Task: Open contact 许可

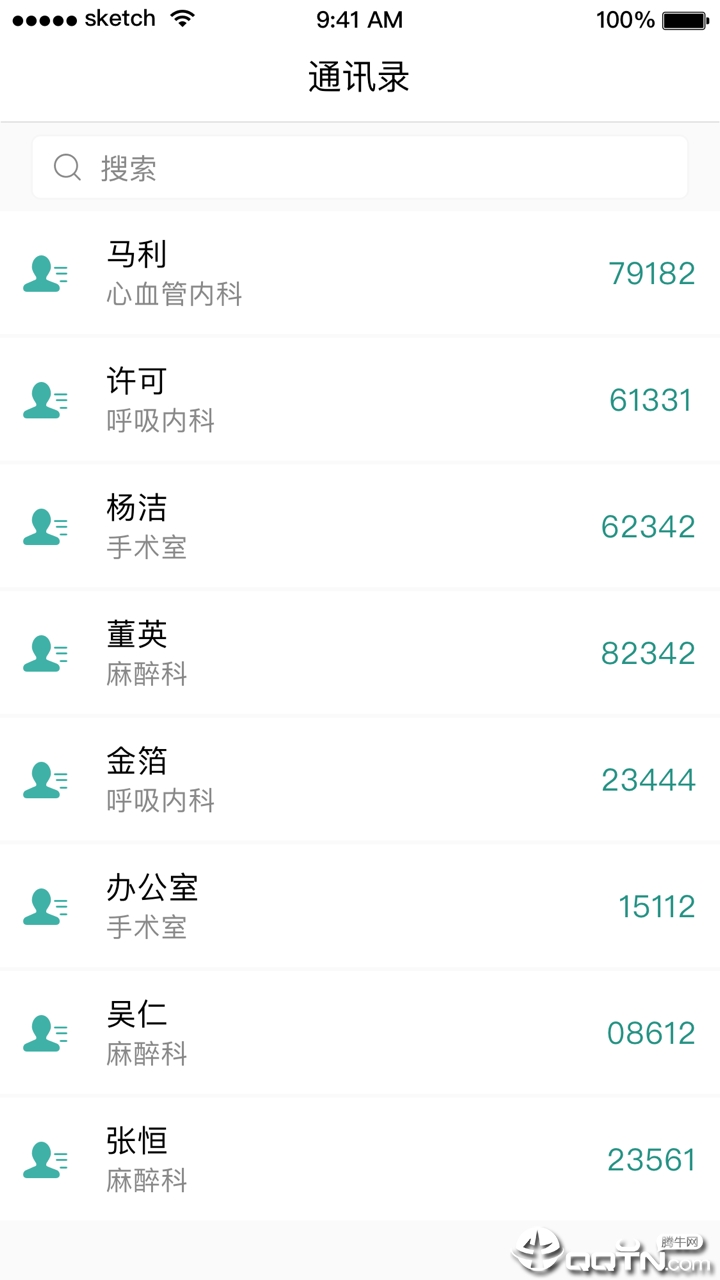Action: pos(360,400)
